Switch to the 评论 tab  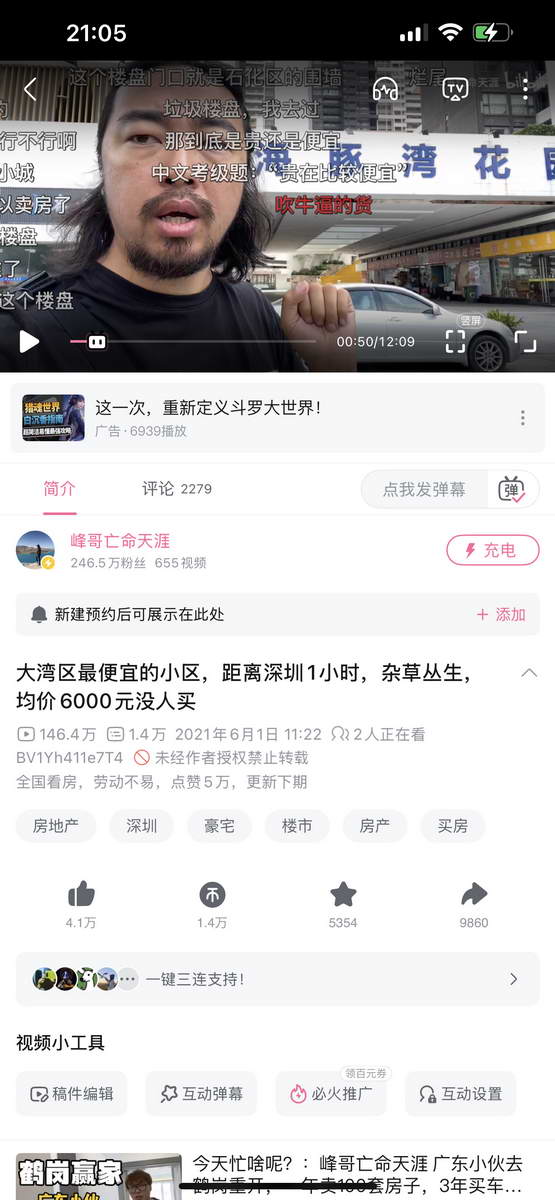pyautogui.click(x=176, y=489)
